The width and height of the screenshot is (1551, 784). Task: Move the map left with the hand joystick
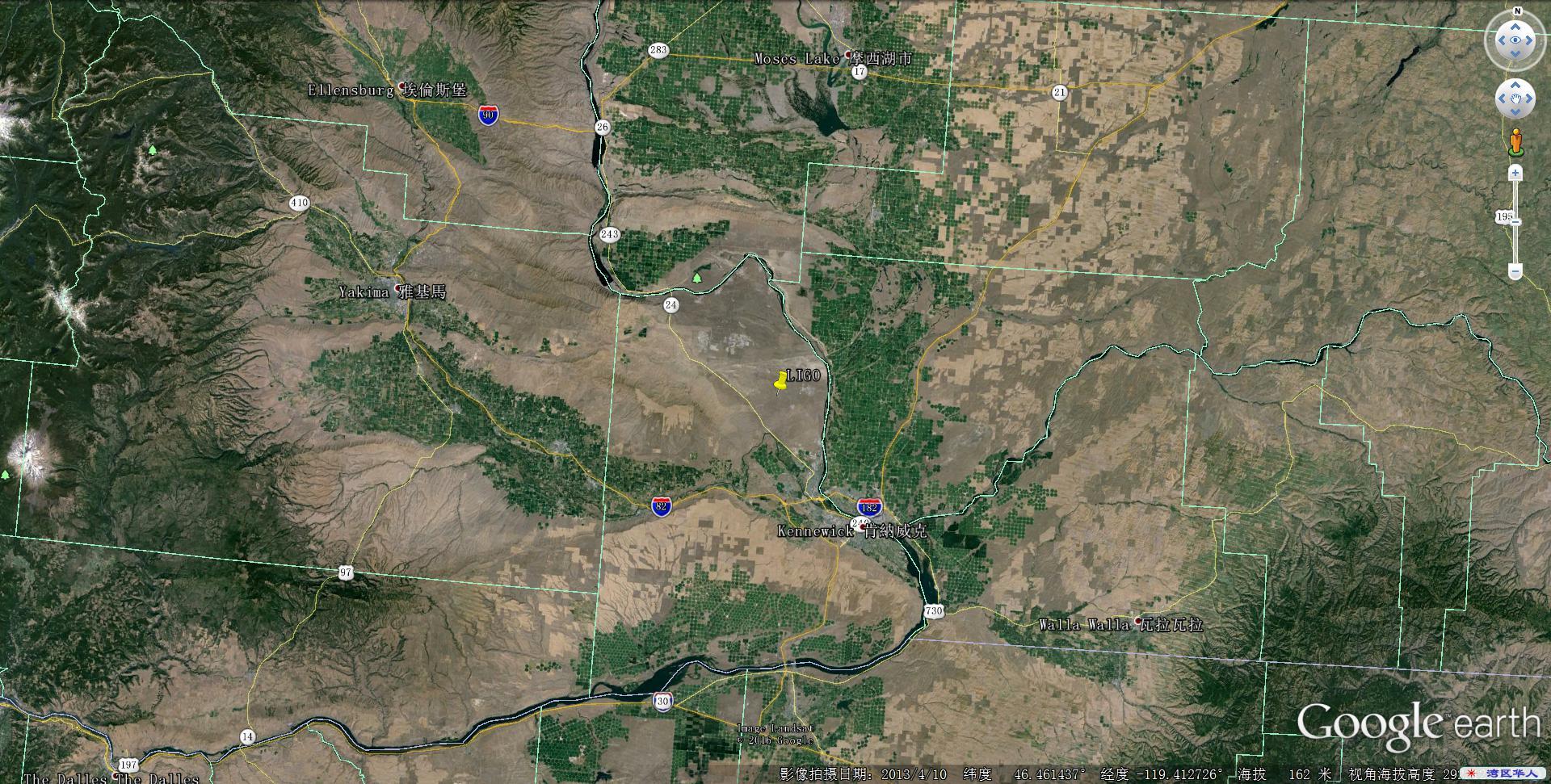(x=1501, y=99)
